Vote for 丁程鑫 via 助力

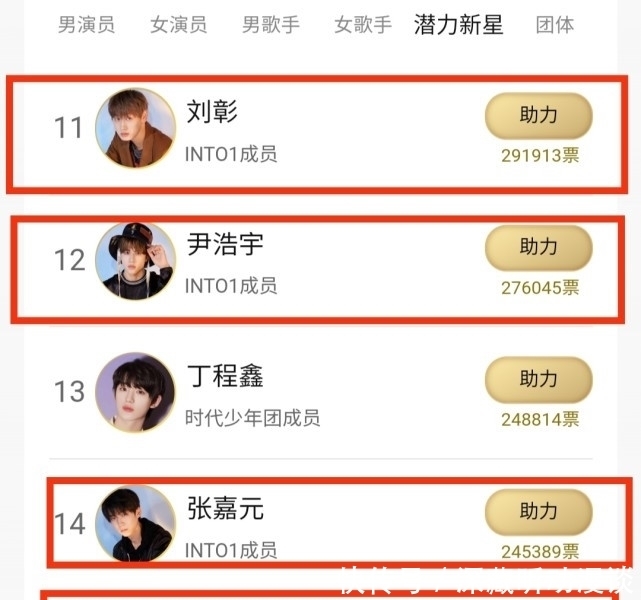click(538, 380)
